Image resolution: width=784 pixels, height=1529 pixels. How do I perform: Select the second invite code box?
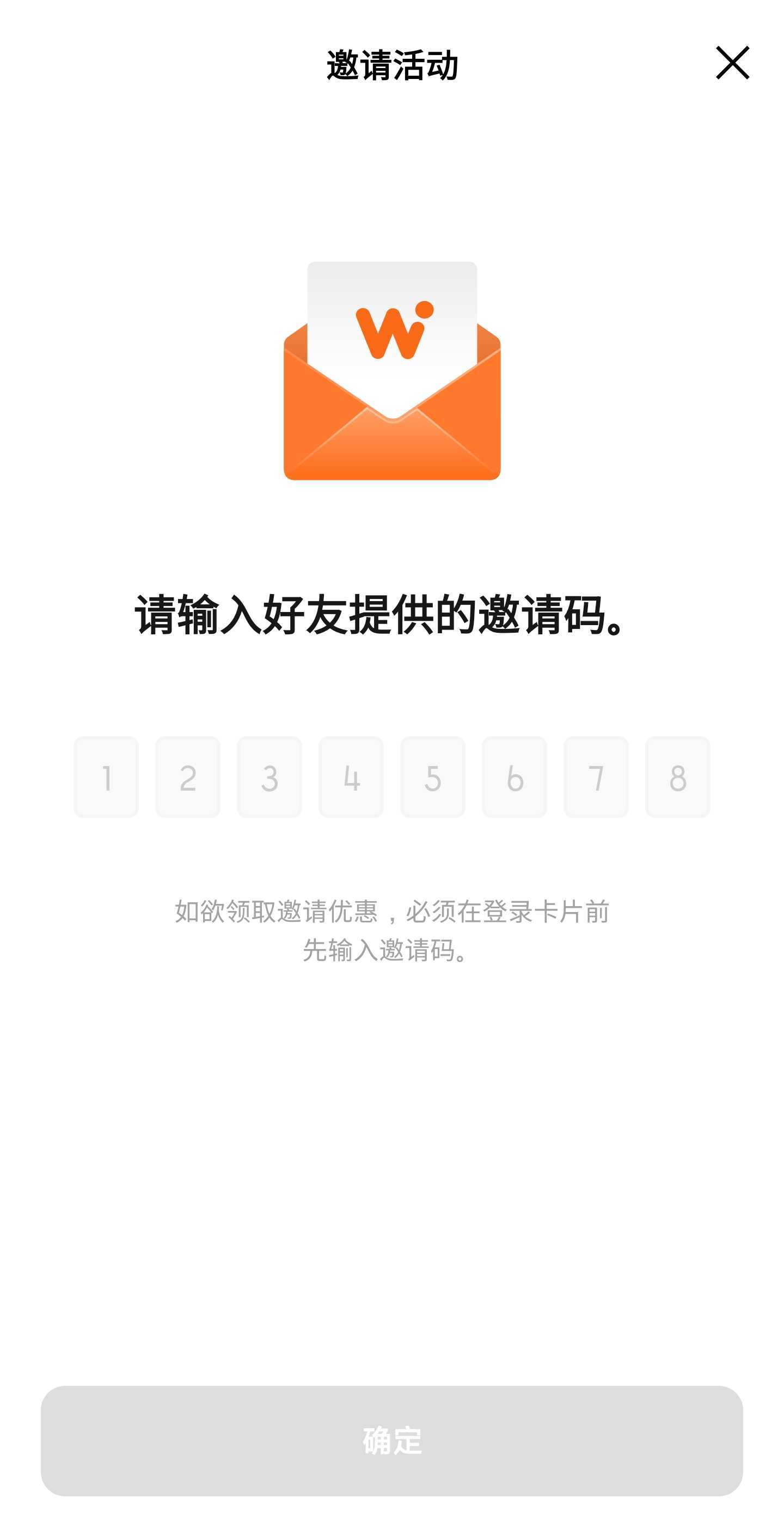point(187,777)
